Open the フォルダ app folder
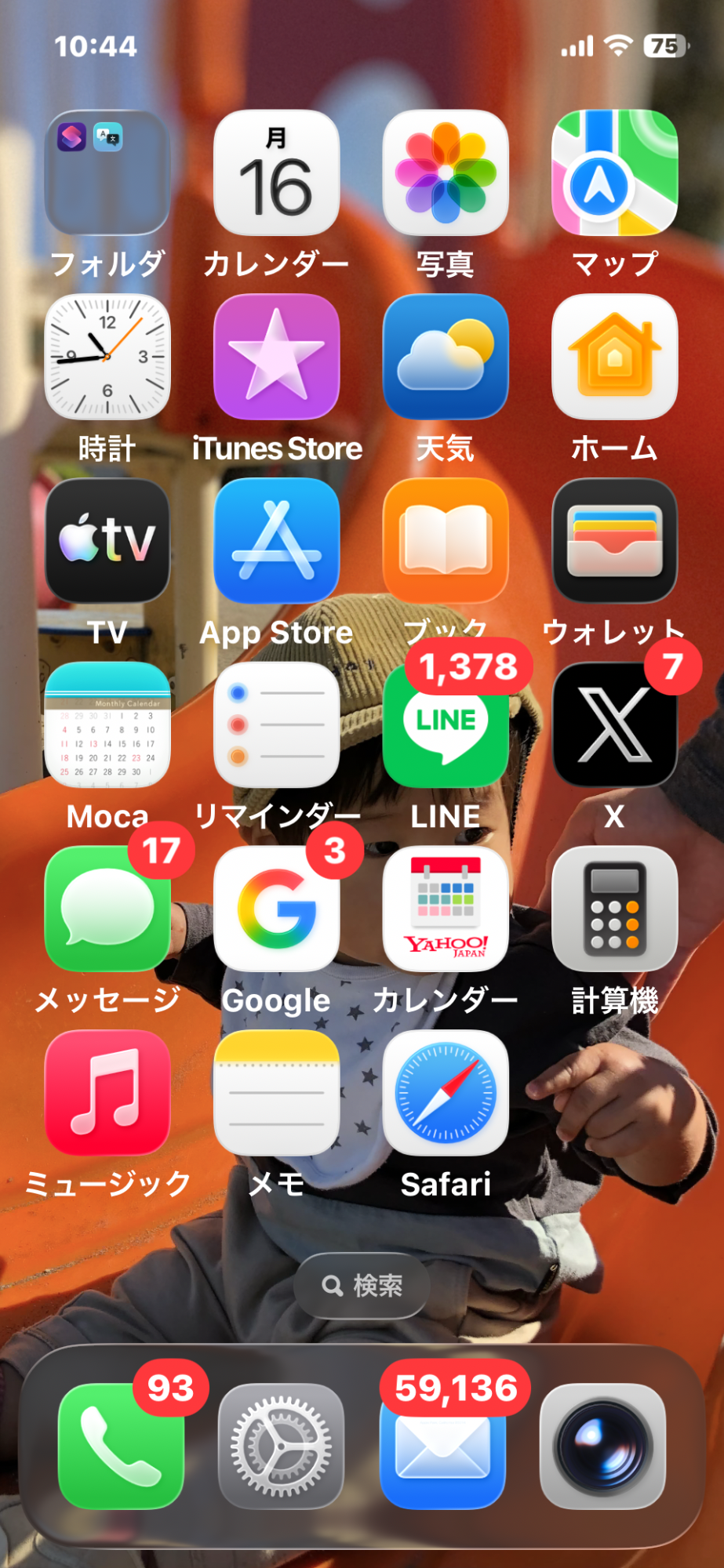Screen dimensions: 724x1568 pyautogui.click(x=107, y=172)
